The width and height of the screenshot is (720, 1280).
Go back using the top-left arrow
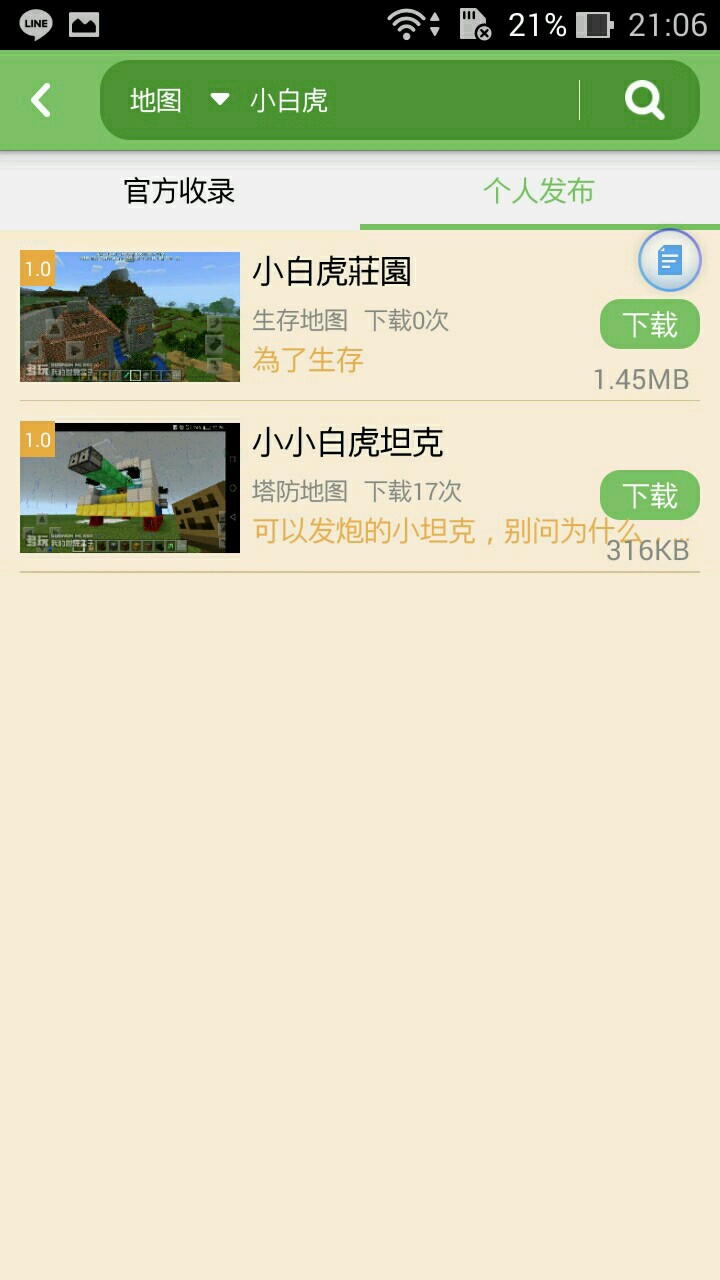[41, 100]
